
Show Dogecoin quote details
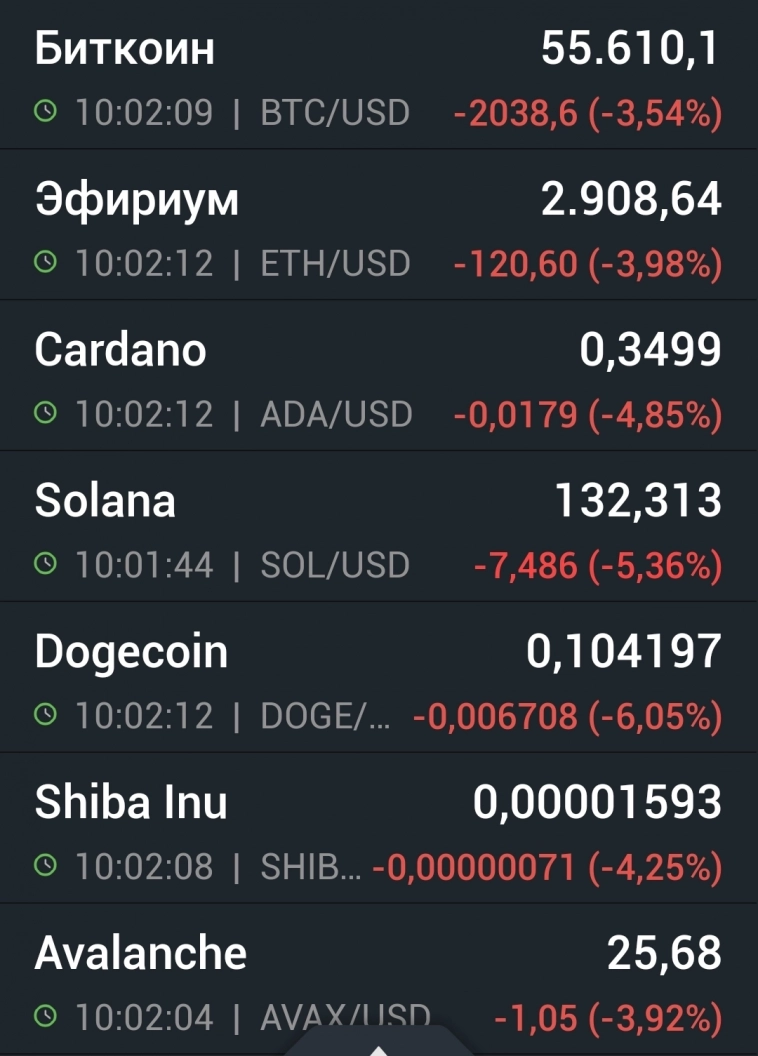pos(378,682)
